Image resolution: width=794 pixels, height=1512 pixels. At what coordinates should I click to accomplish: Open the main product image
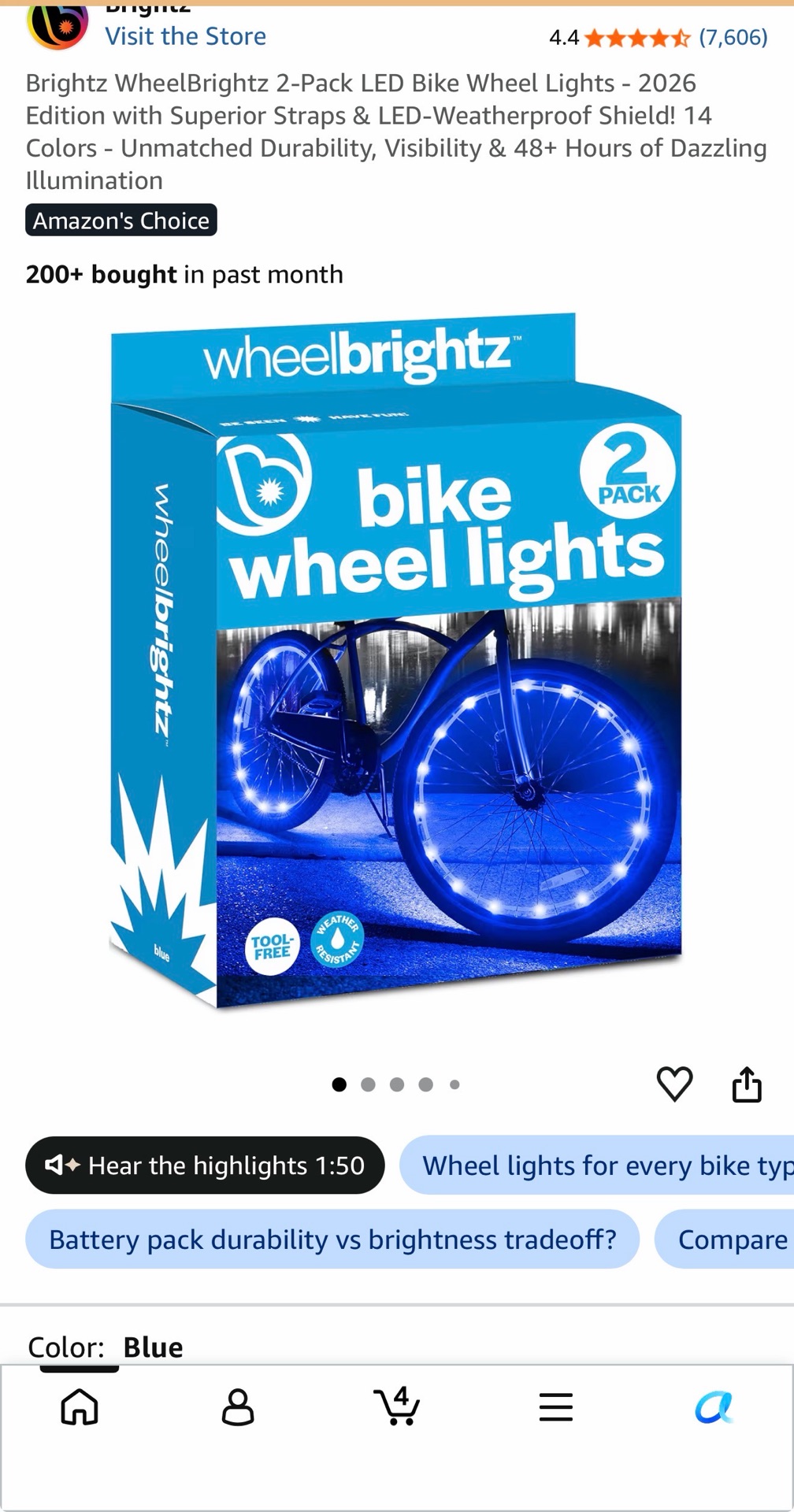pos(396,661)
